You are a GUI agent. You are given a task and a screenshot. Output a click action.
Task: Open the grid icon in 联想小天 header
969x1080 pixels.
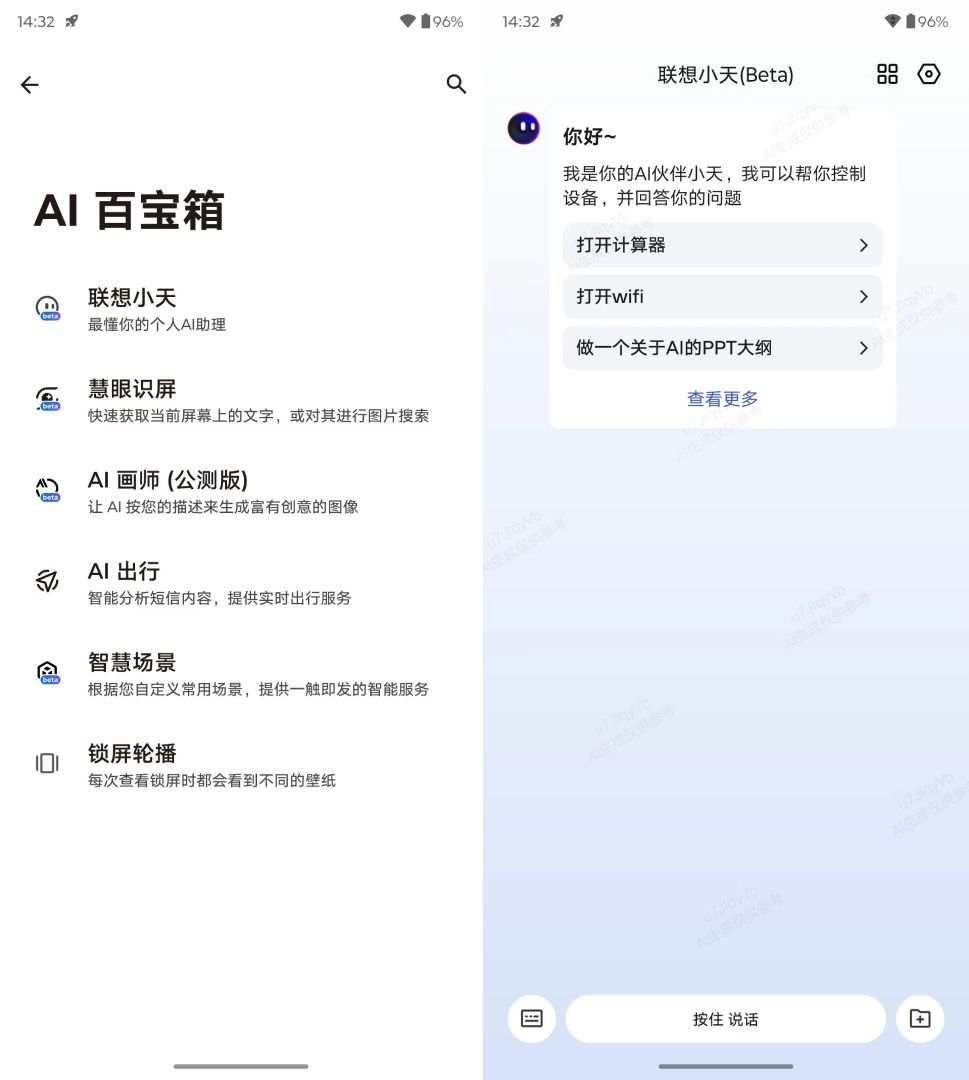(x=887, y=74)
